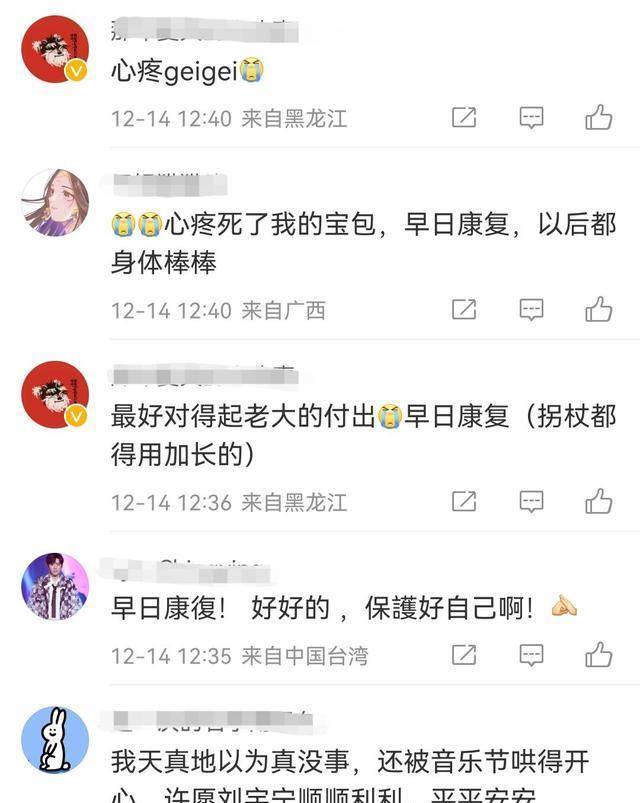Share the 心疼geigei comment
The width and height of the screenshot is (640, 803).
[464, 118]
